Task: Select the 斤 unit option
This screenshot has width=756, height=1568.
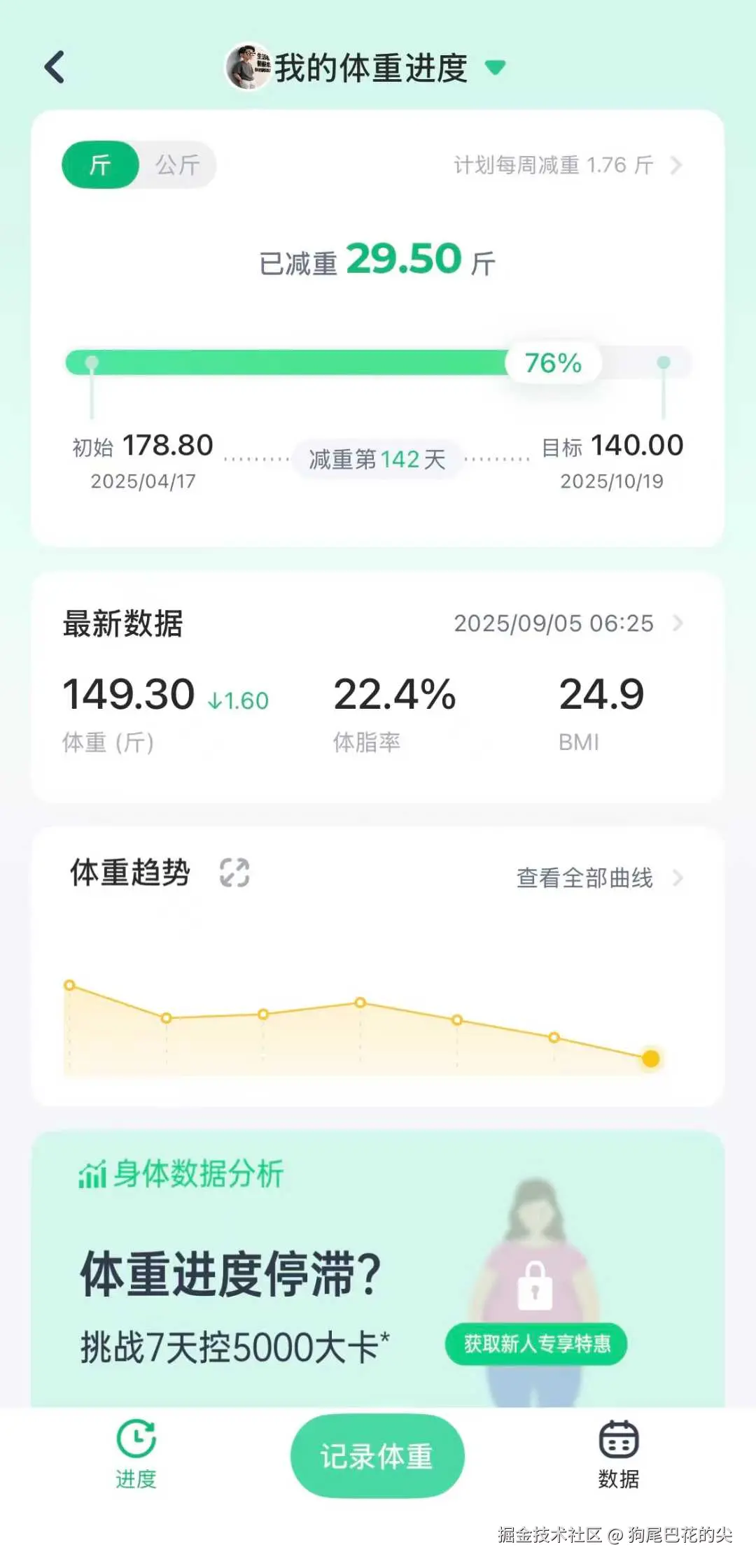Action: (100, 165)
